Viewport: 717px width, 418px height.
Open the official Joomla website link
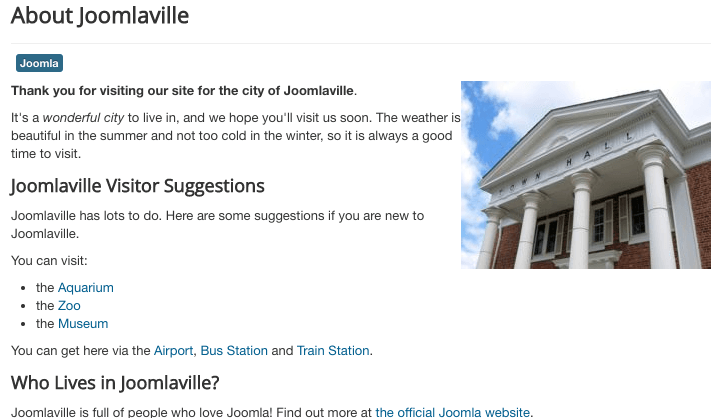point(453,412)
